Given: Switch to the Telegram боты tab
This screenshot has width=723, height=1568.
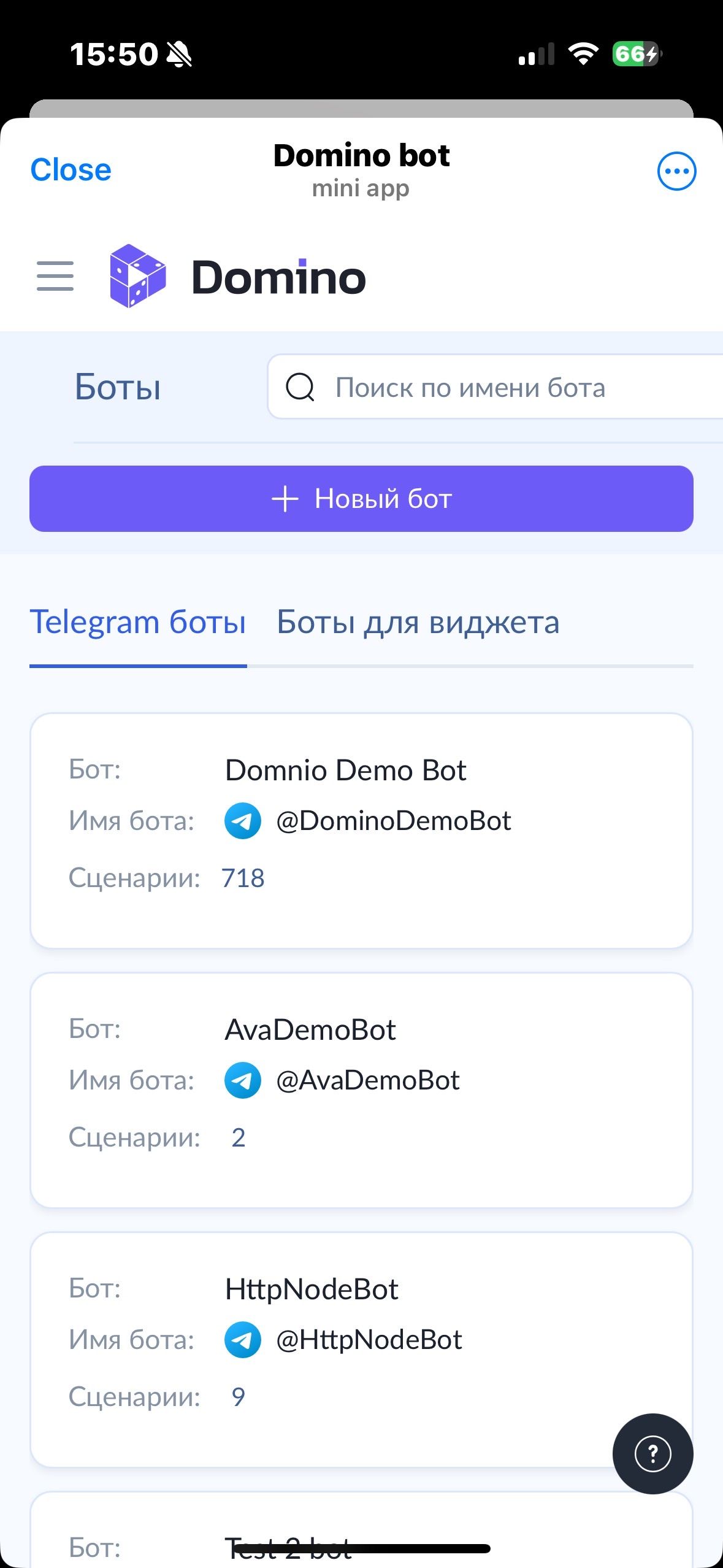Looking at the screenshot, I should coord(138,623).
